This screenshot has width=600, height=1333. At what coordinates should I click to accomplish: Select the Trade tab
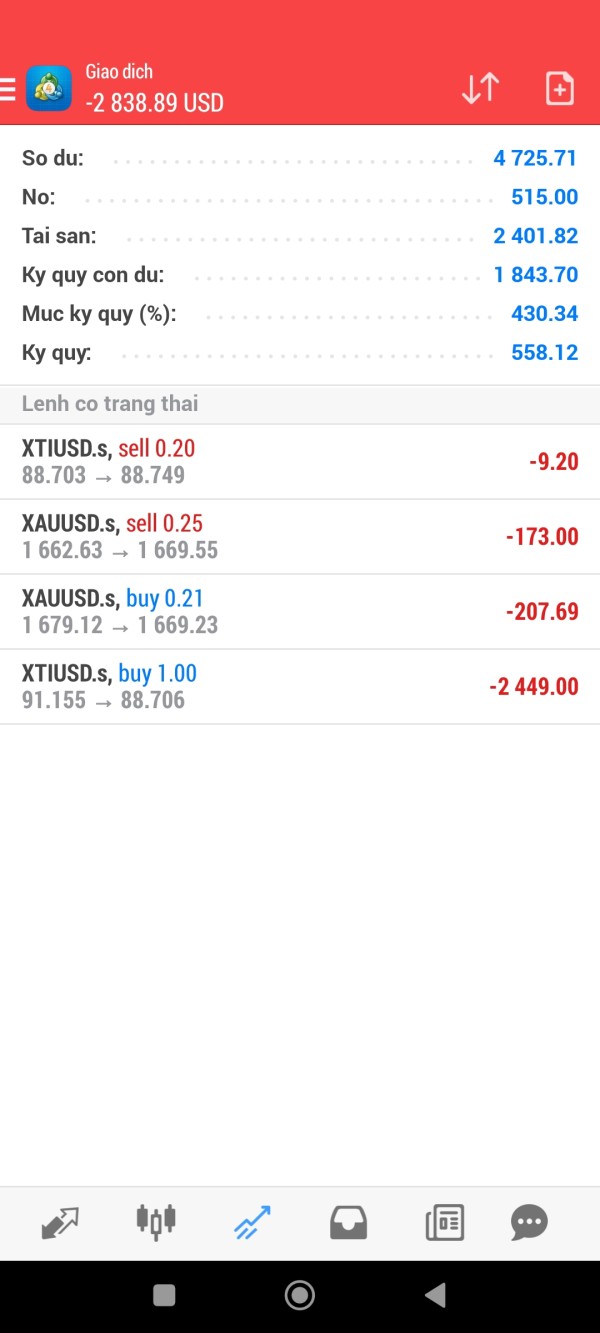(x=252, y=1223)
